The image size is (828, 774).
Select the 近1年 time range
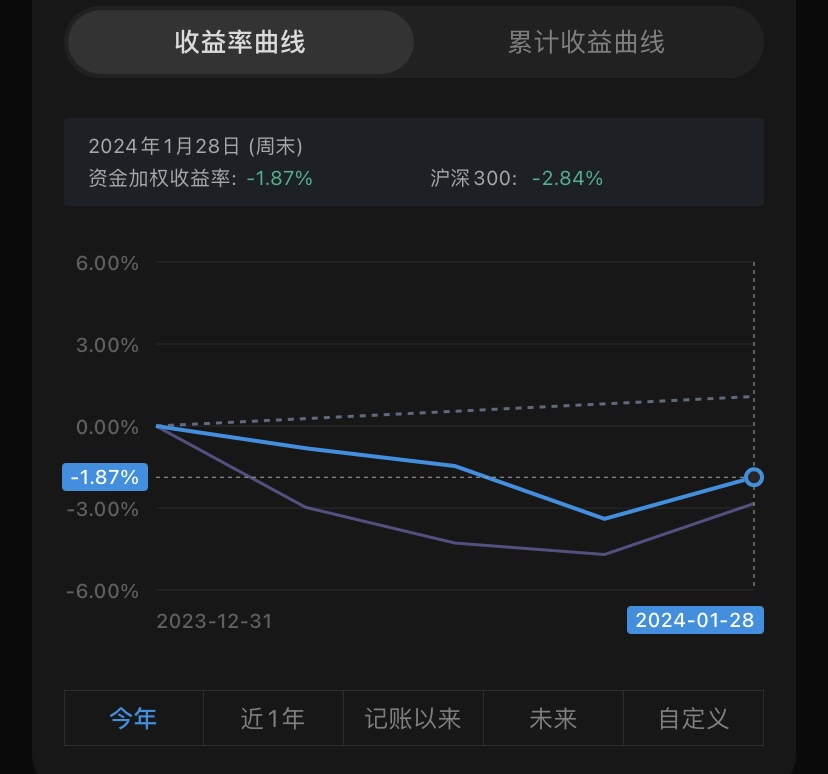tap(273, 718)
